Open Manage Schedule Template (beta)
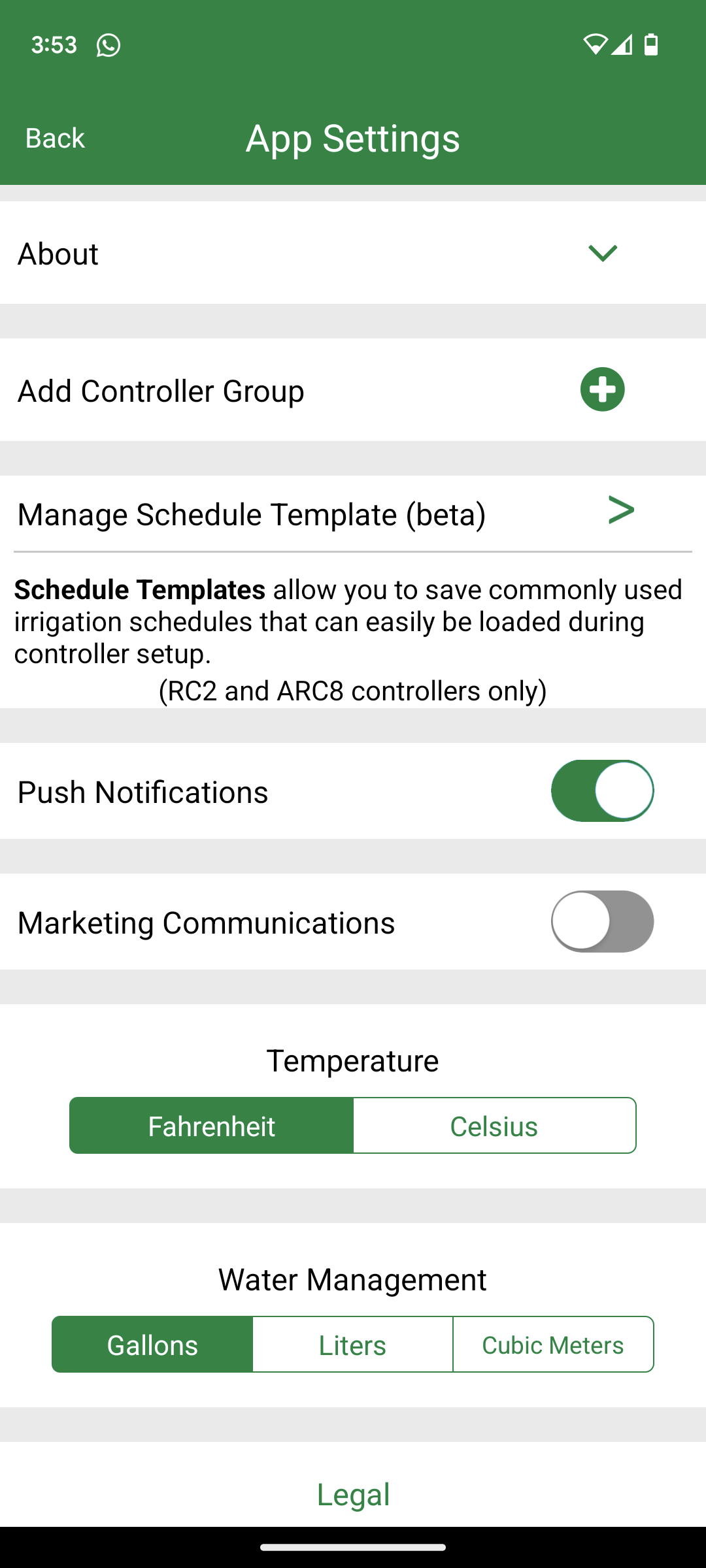Screen dimensions: 706x1568 pyautogui.click(x=353, y=514)
